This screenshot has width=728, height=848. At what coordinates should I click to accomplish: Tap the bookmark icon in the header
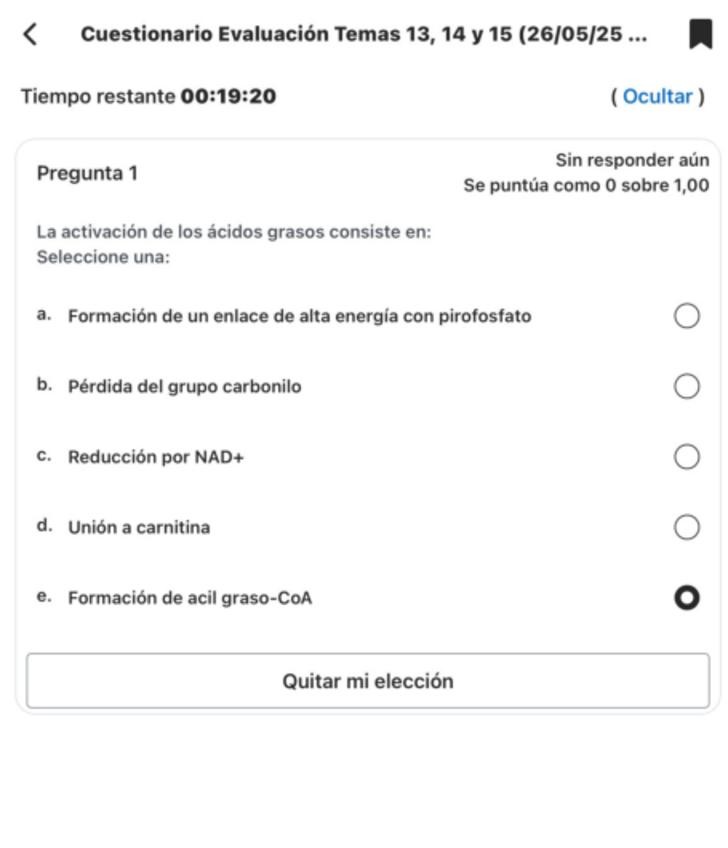point(701,35)
